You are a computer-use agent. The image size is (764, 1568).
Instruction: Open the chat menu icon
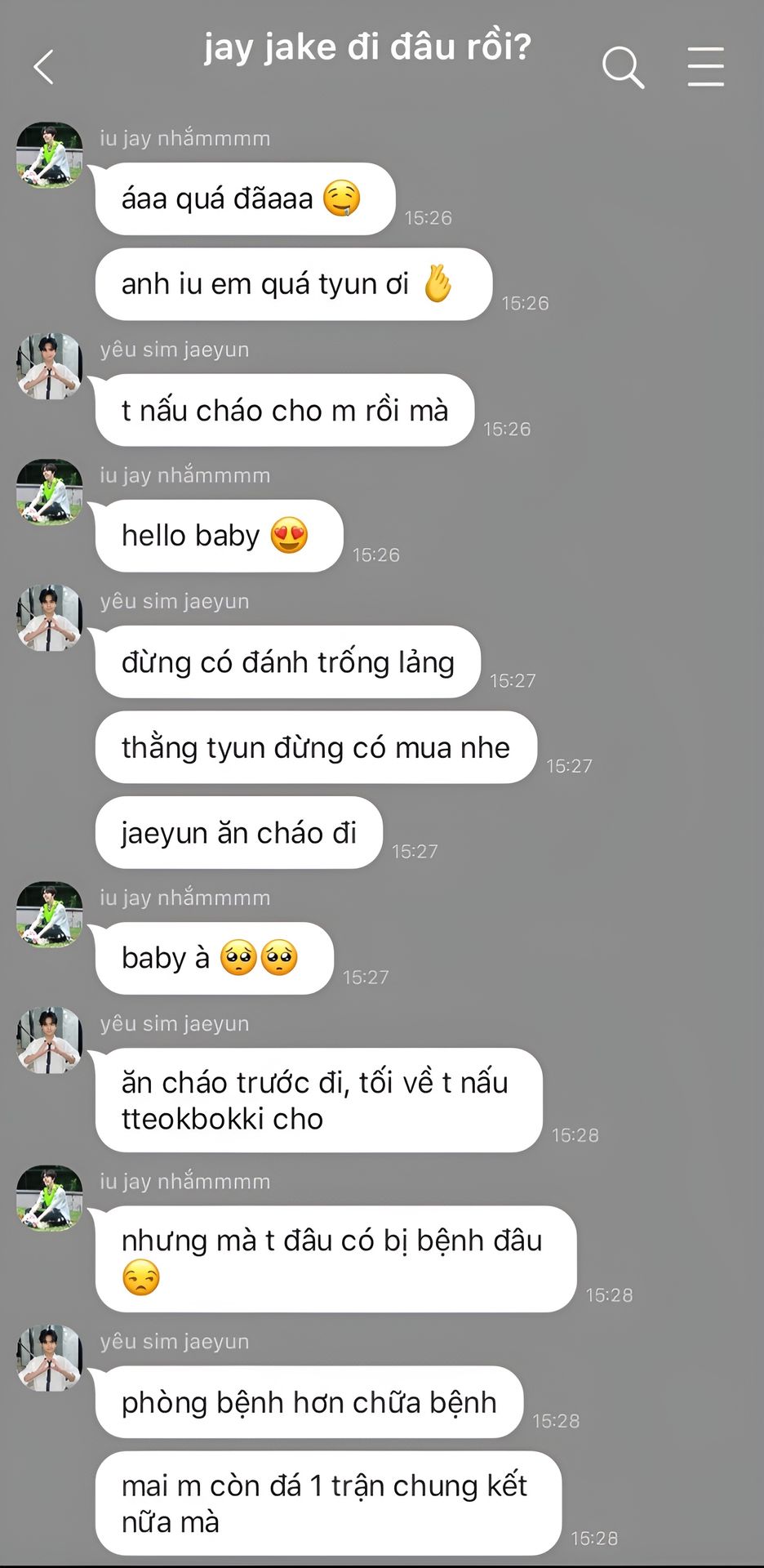[x=705, y=67]
